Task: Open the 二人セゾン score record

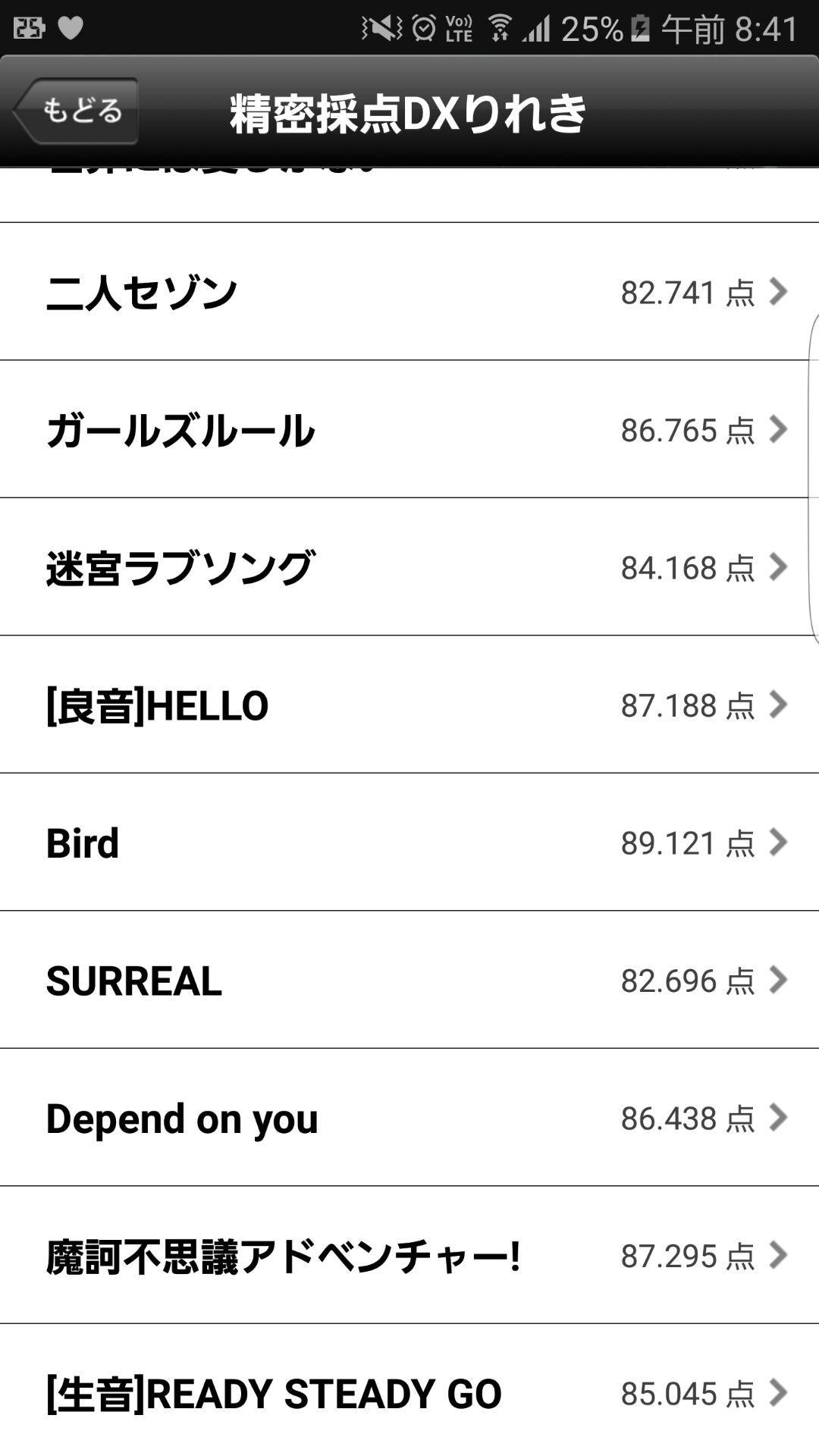Action: [x=409, y=292]
